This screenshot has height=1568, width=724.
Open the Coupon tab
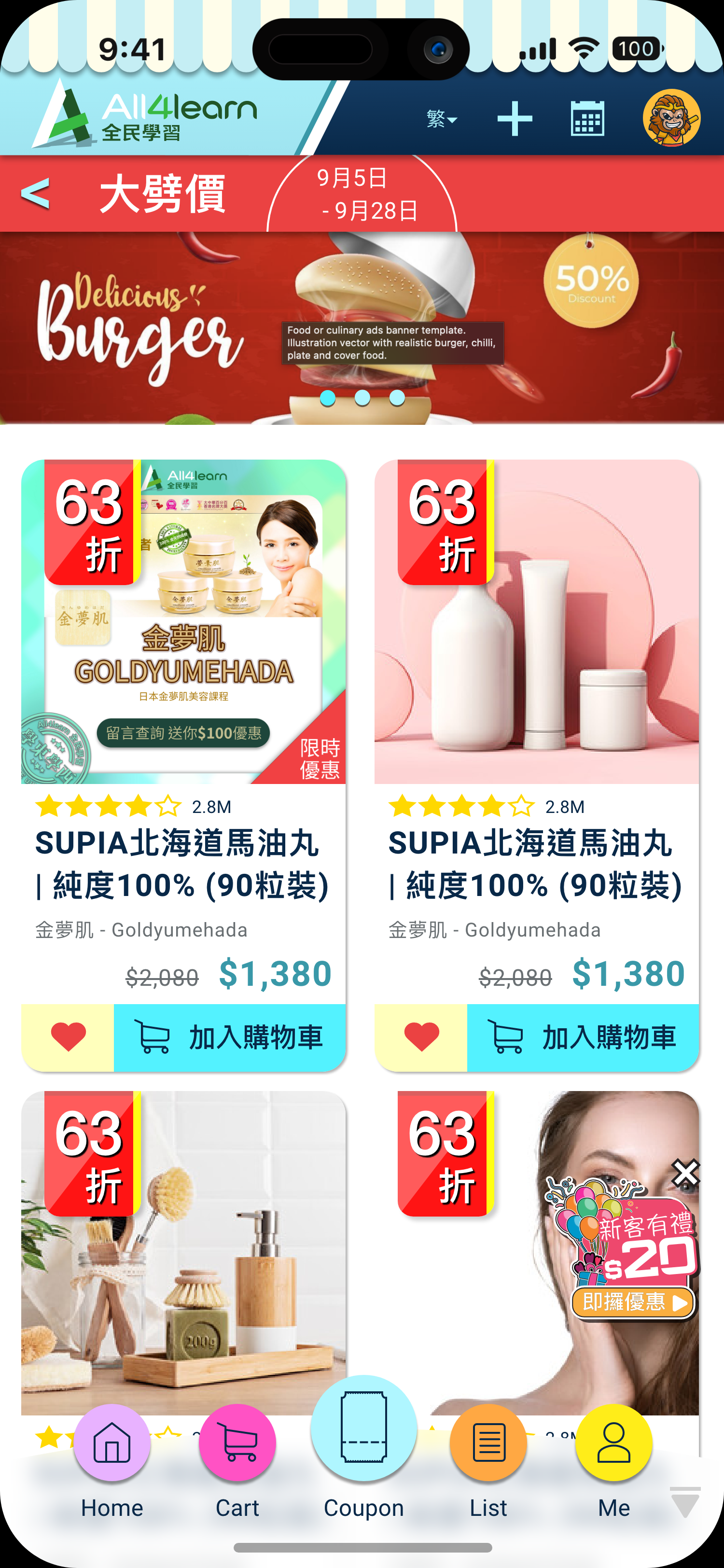pyautogui.click(x=363, y=1448)
